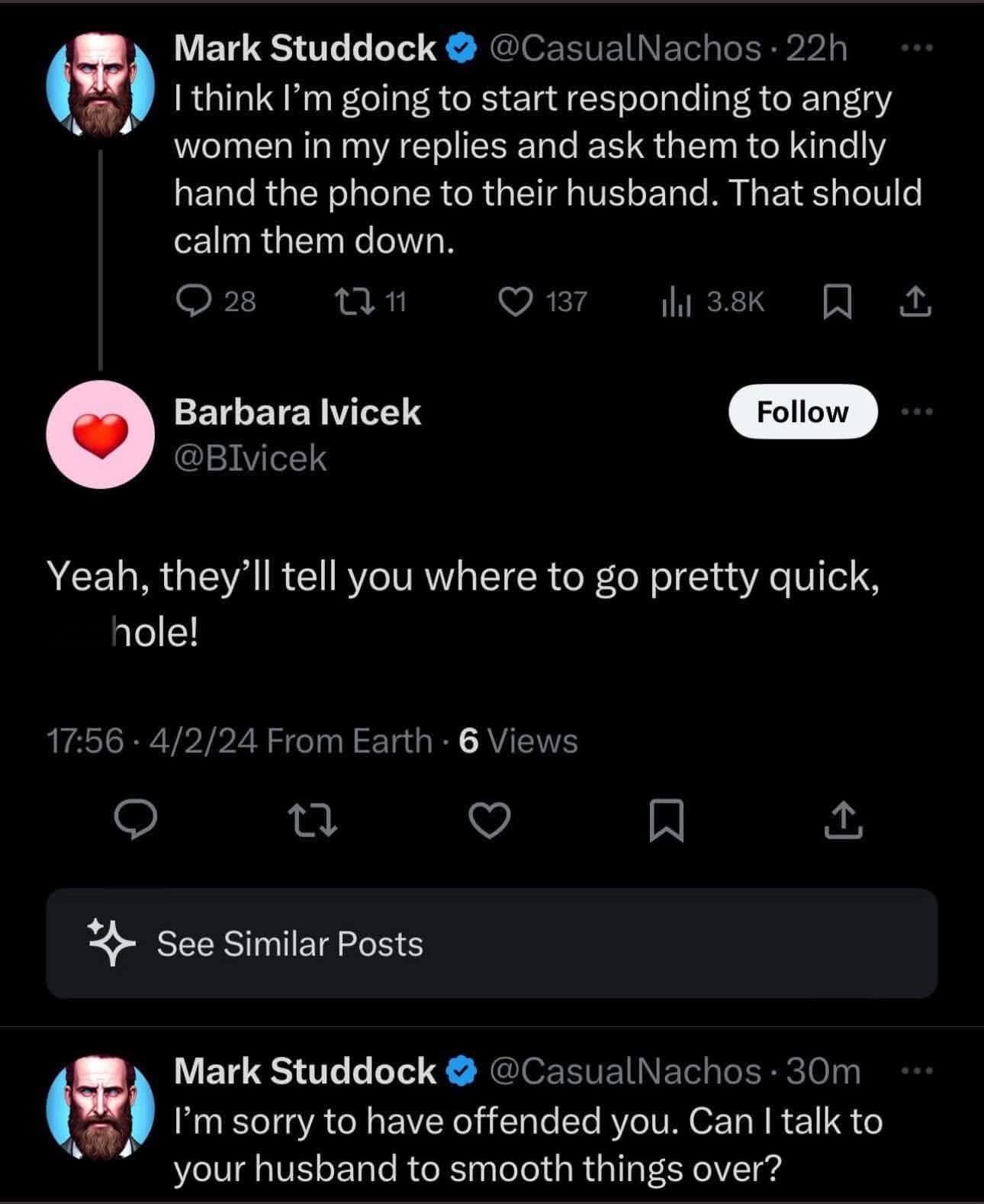Viewport: 984px width, 1204px height.
Task: Share Barbara Ivicek's reply
Action: 843,820
